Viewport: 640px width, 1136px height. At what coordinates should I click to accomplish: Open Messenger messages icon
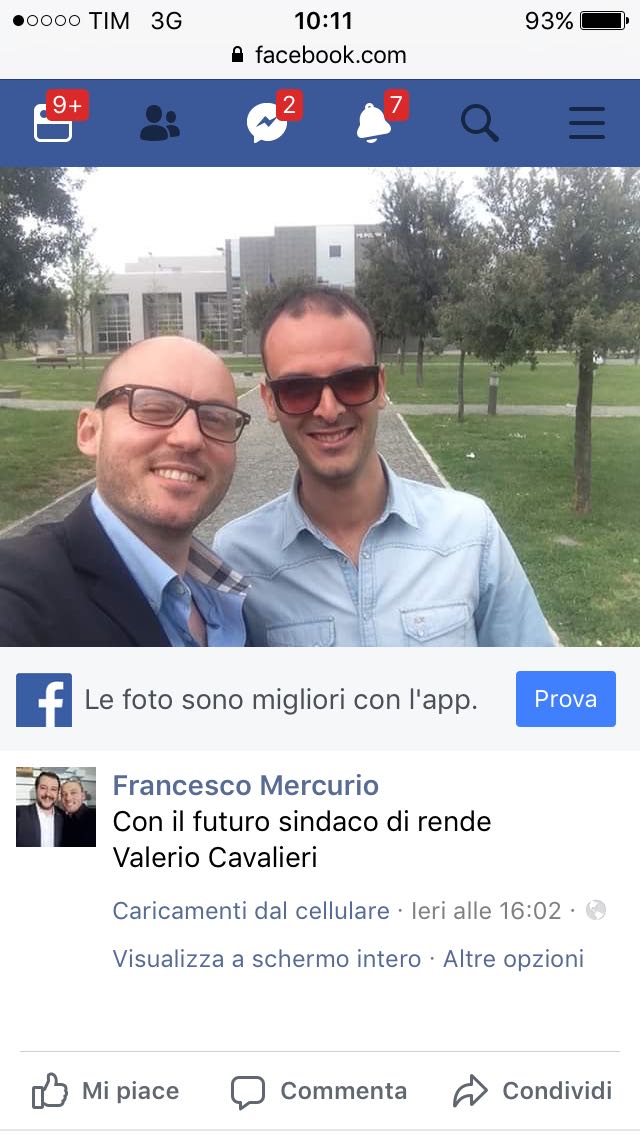267,122
